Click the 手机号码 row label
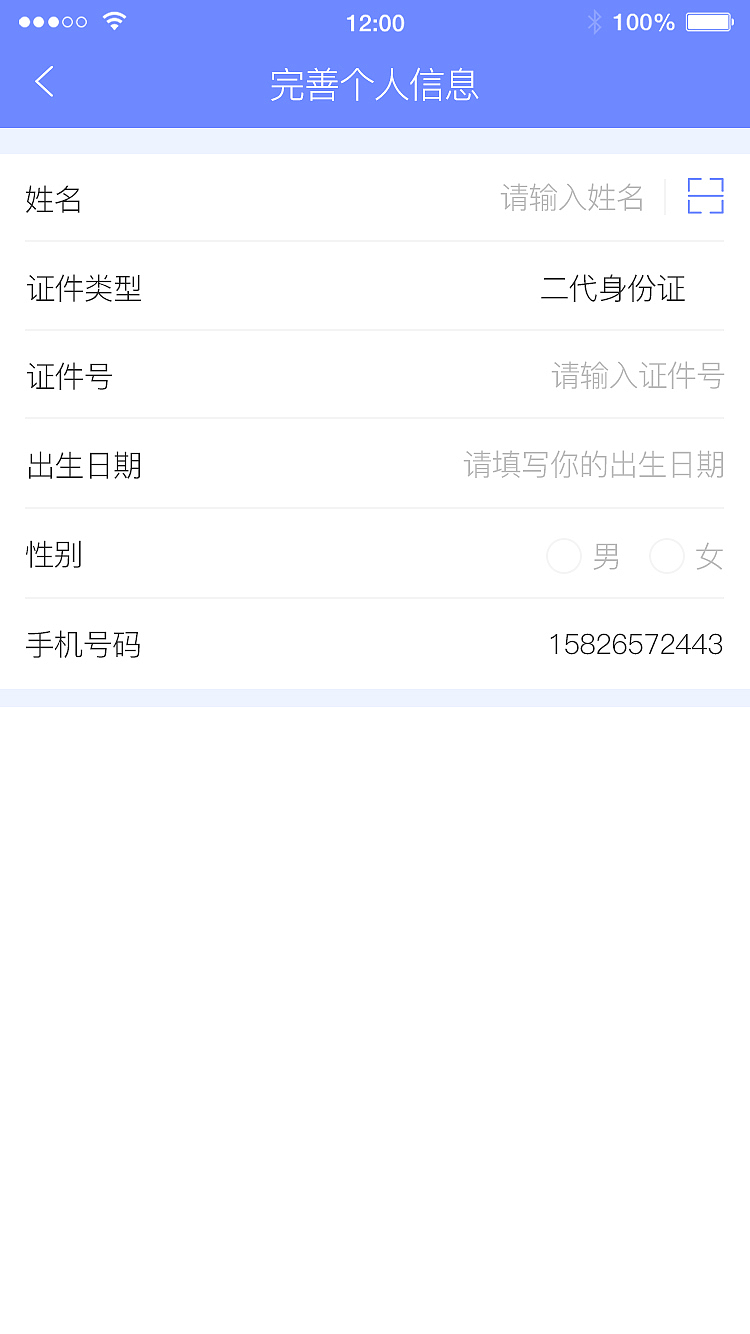This screenshot has height=1334, width=750. click(83, 645)
